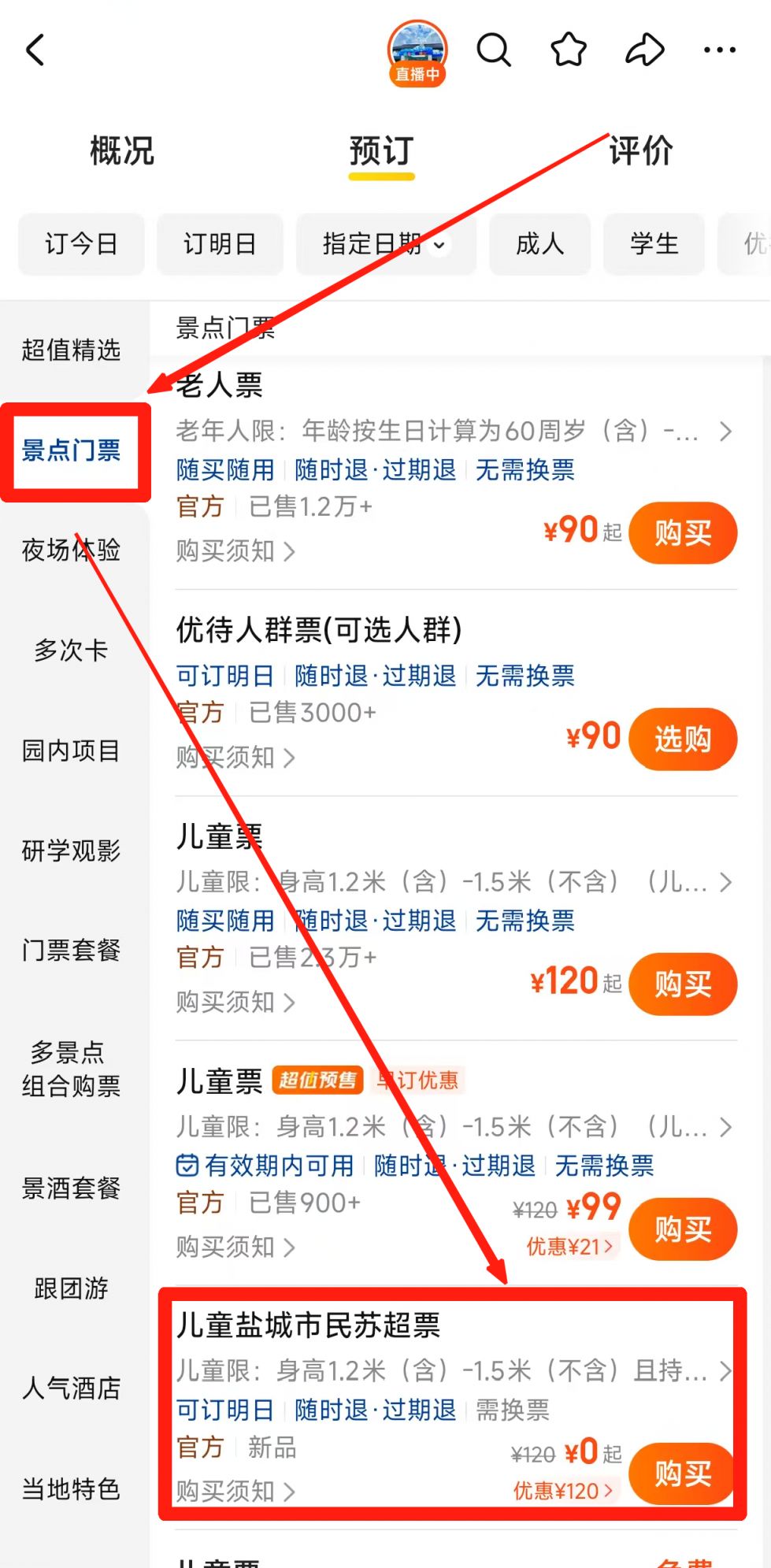
Task: Open the three-dot overflow menu
Action: pyautogui.click(x=719, y=50)
